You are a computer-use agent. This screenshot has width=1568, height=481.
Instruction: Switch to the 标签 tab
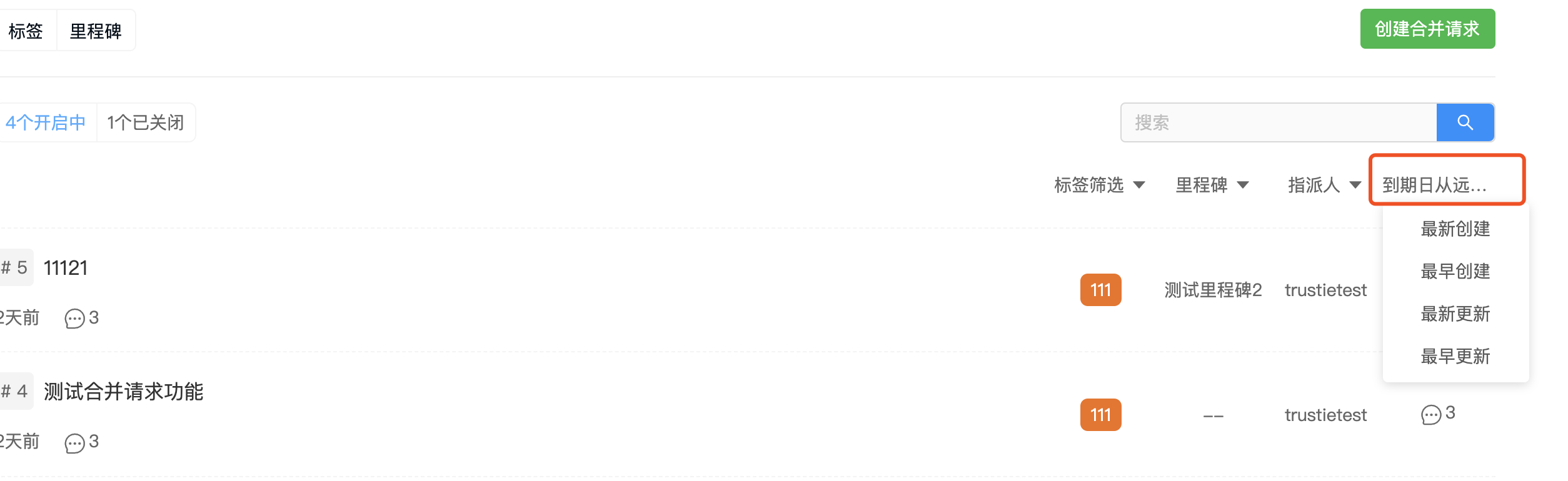point(26,31)
